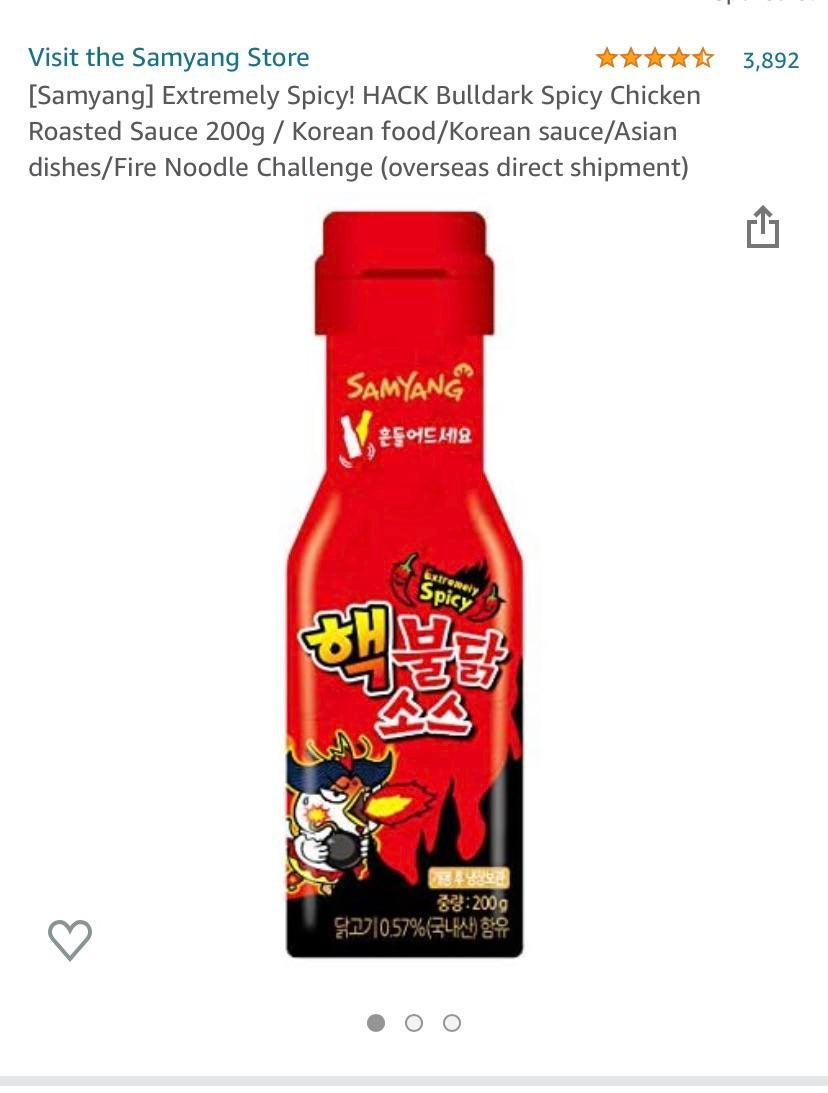Image resolution: width=828 pixels, height=1093 pixels.
Task: Go to second image page dot
Action: click(414, 1023)
